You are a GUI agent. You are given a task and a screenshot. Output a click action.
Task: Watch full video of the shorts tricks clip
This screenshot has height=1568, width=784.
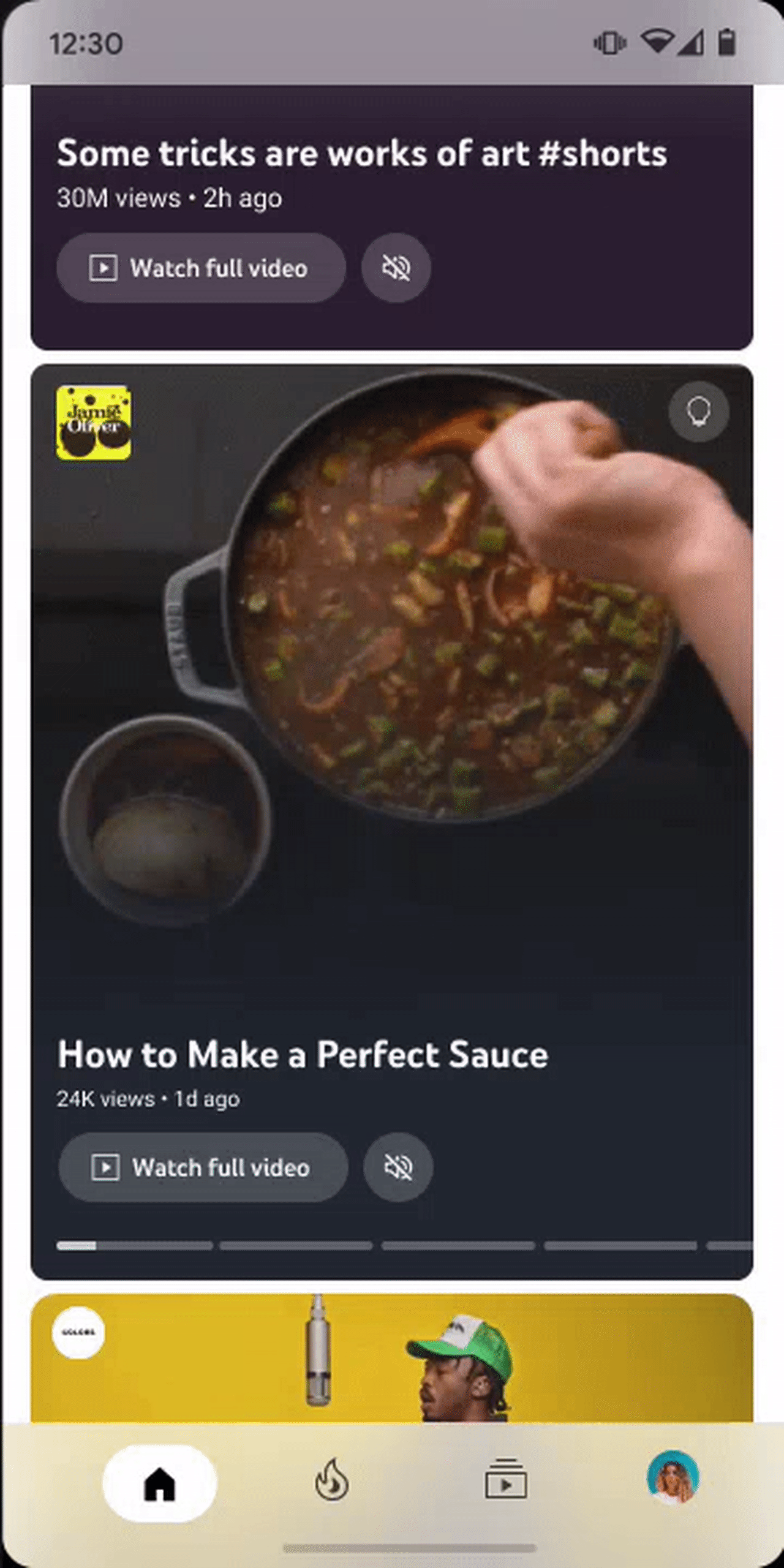[201, 268]
